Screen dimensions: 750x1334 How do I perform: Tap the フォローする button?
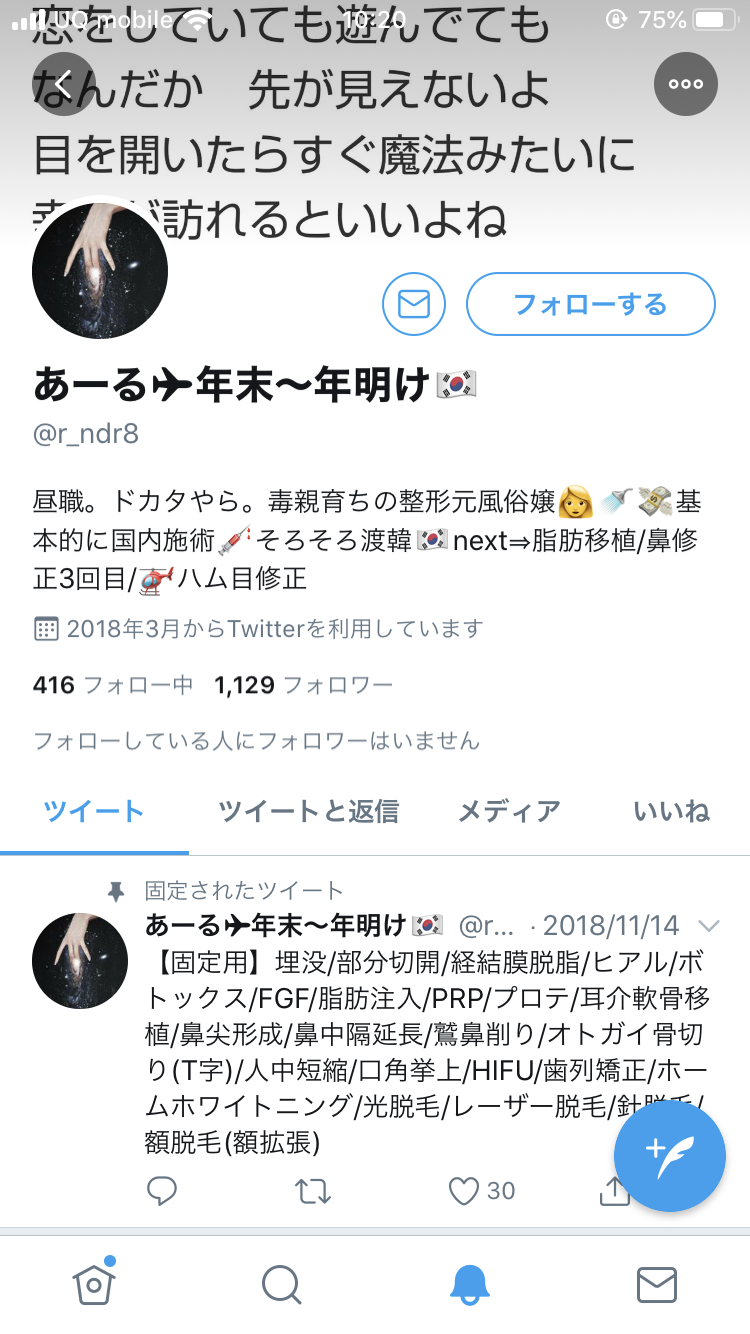coord(591,303)
